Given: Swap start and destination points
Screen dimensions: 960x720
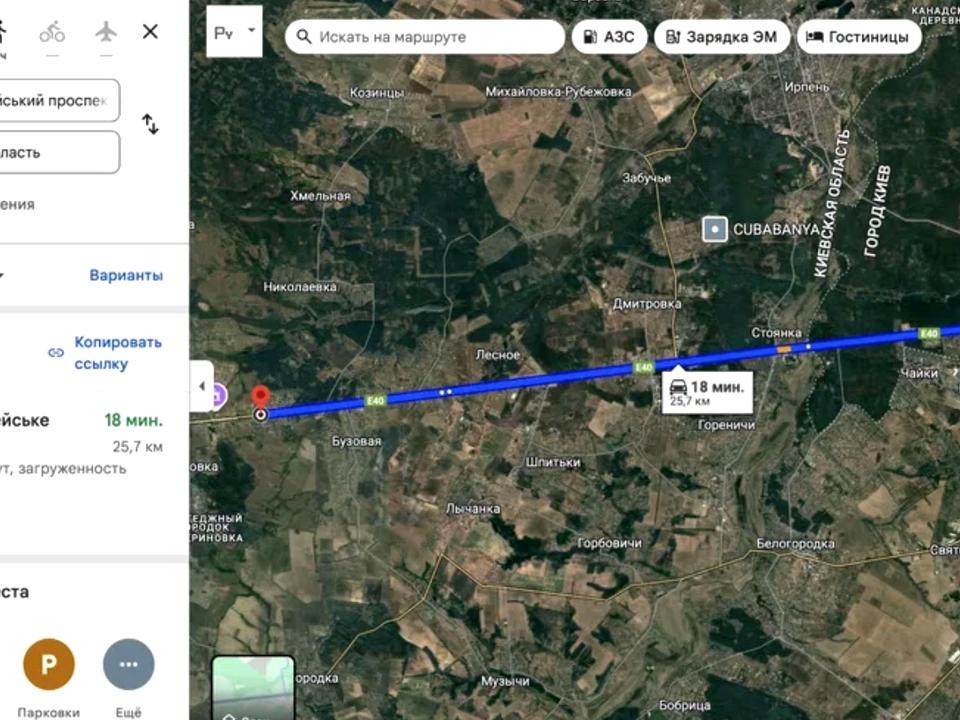Looking at the screenshot, I should coord(150,124).
